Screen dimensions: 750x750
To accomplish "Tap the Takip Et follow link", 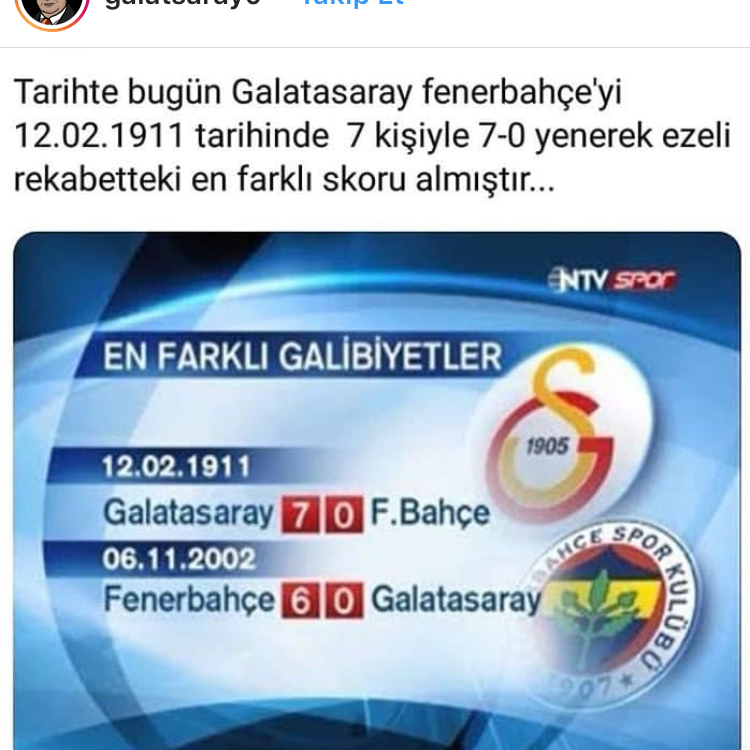I will pyautogui.click(x=352, y=4).
